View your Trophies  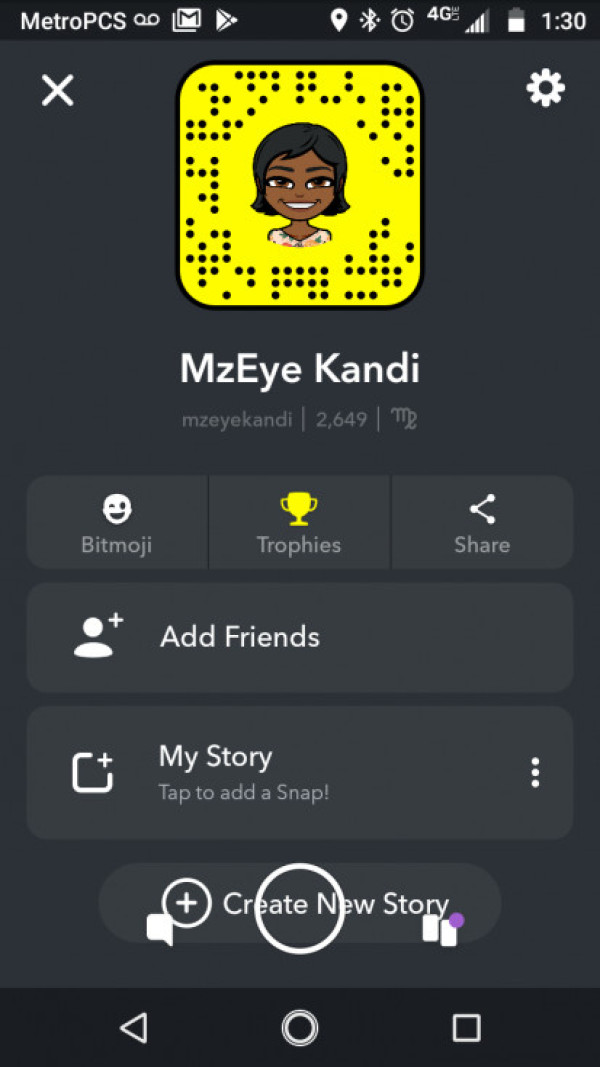pos(299,523)
